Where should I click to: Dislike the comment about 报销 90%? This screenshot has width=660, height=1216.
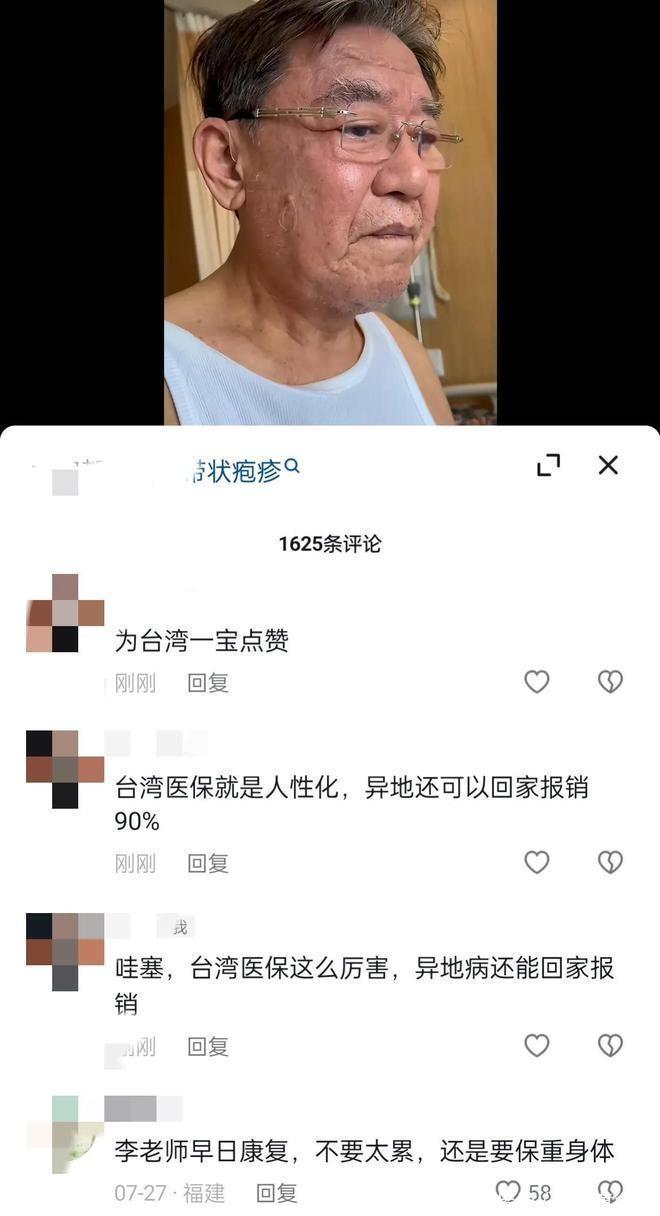(610, 862)
